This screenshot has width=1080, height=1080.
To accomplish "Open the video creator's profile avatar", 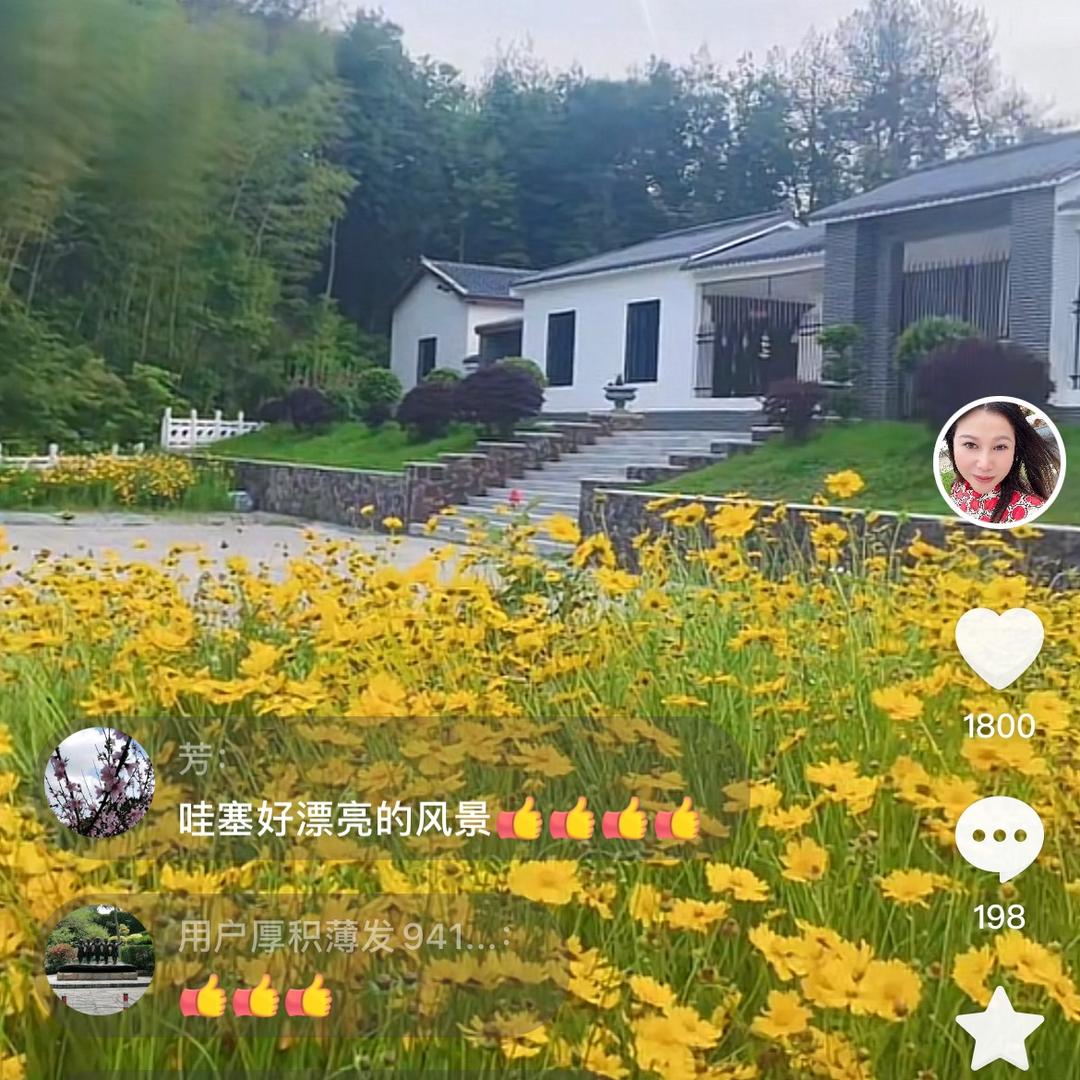I will click(998, 462).
